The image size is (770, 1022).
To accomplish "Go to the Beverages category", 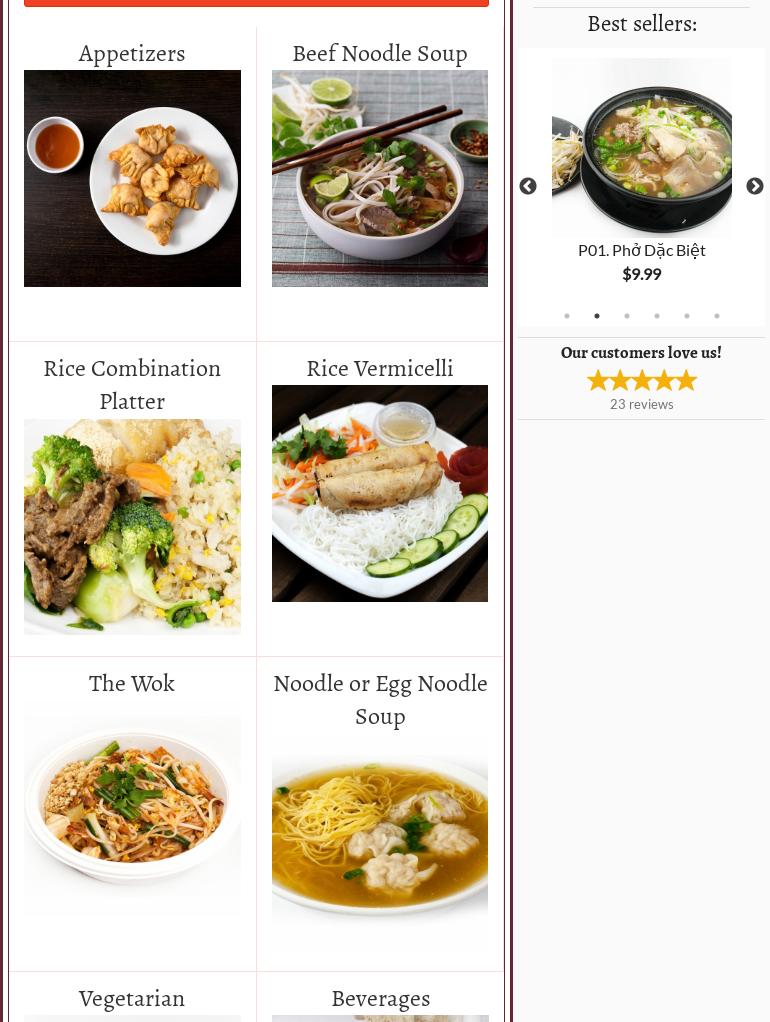I will (380, 998).
